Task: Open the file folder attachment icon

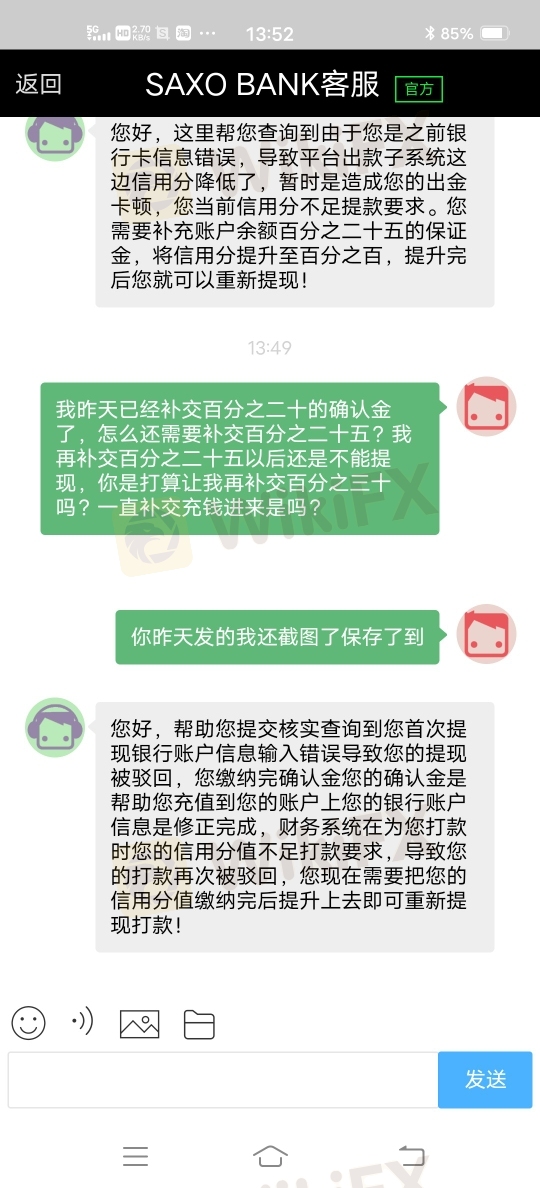Action: coord(199,1024)
